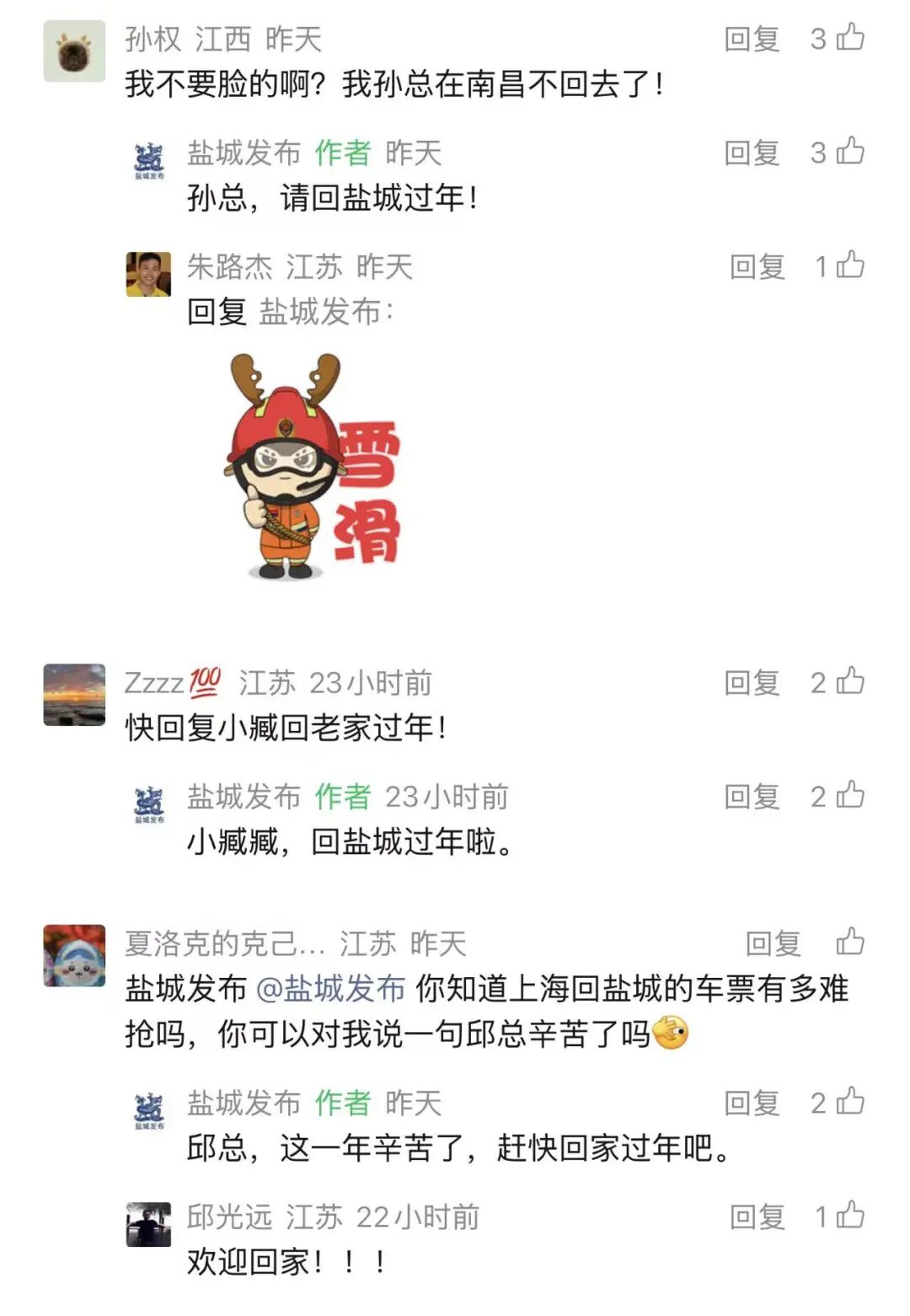Viewport: 910px width, 1316px height.
Task: Like the Zzzz comment about 小臧
Action: coord(849,682)
